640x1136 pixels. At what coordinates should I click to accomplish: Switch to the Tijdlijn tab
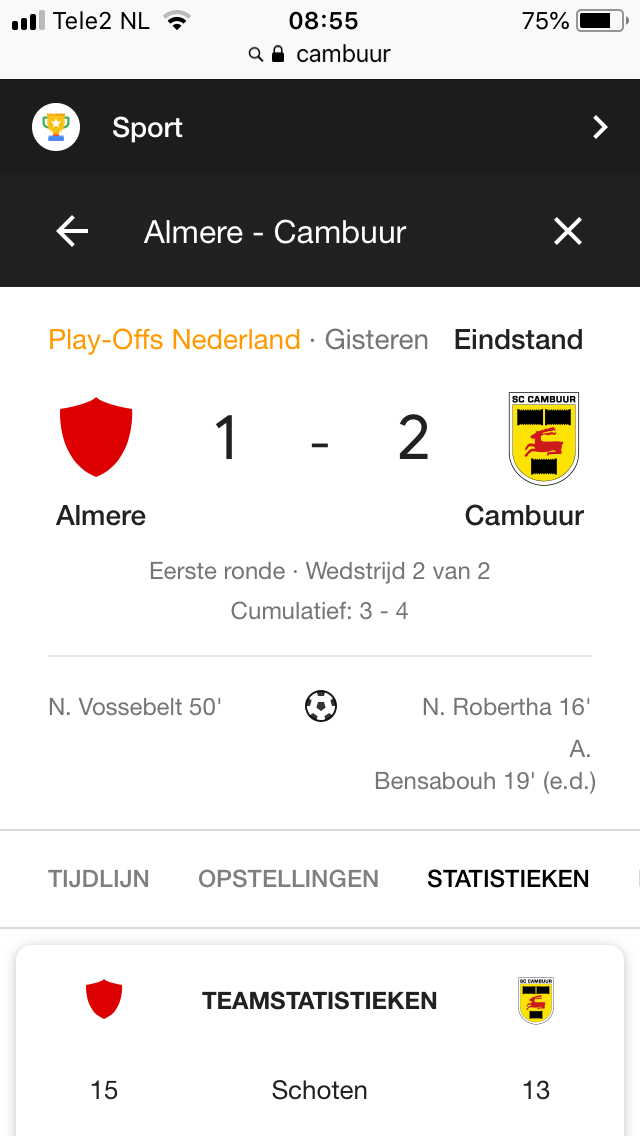pos(99,879)
